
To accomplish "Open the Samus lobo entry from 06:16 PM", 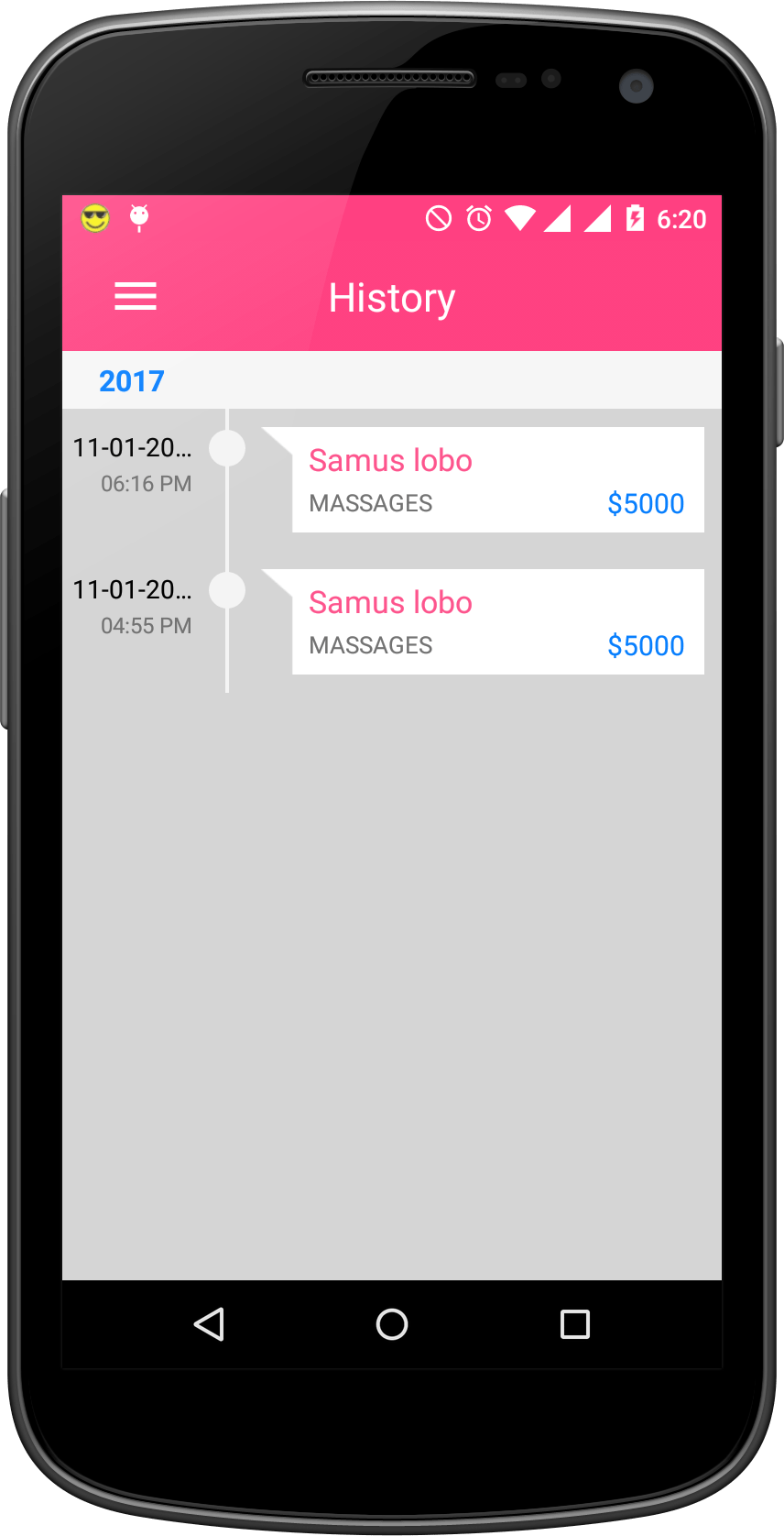I will tap(497, 479).
